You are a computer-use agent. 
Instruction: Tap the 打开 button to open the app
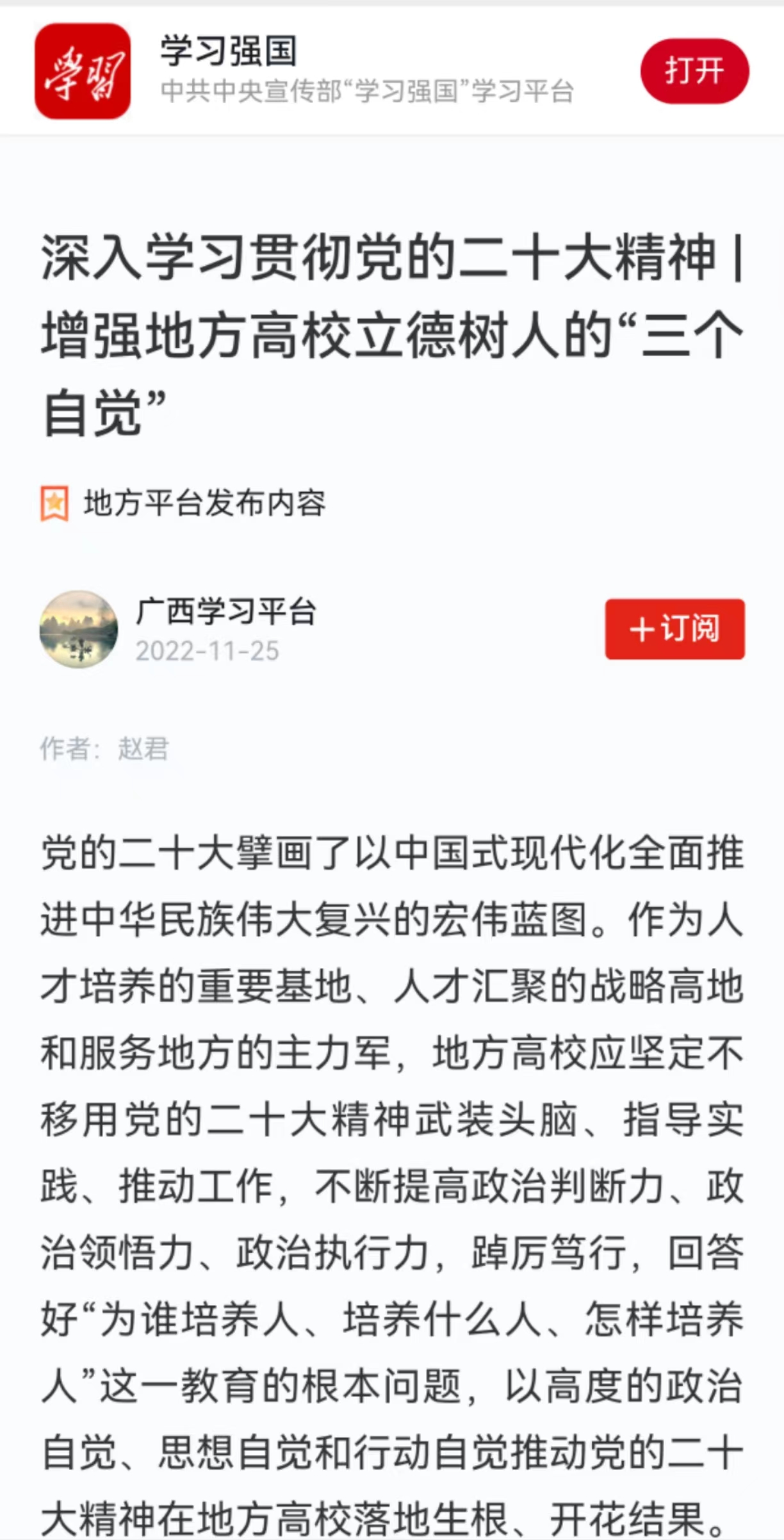[694, 71]
